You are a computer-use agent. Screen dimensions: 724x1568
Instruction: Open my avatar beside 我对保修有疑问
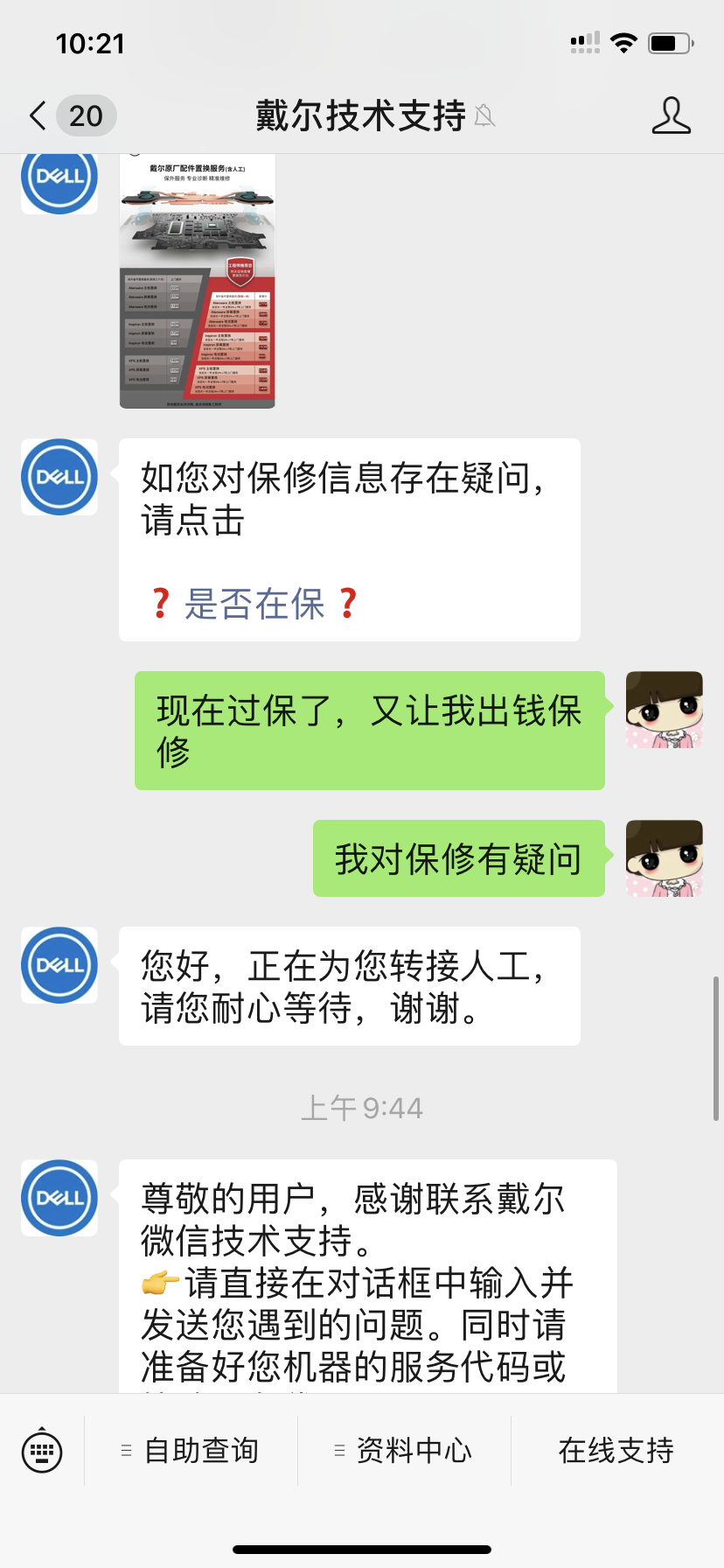(x=665, y=858)
